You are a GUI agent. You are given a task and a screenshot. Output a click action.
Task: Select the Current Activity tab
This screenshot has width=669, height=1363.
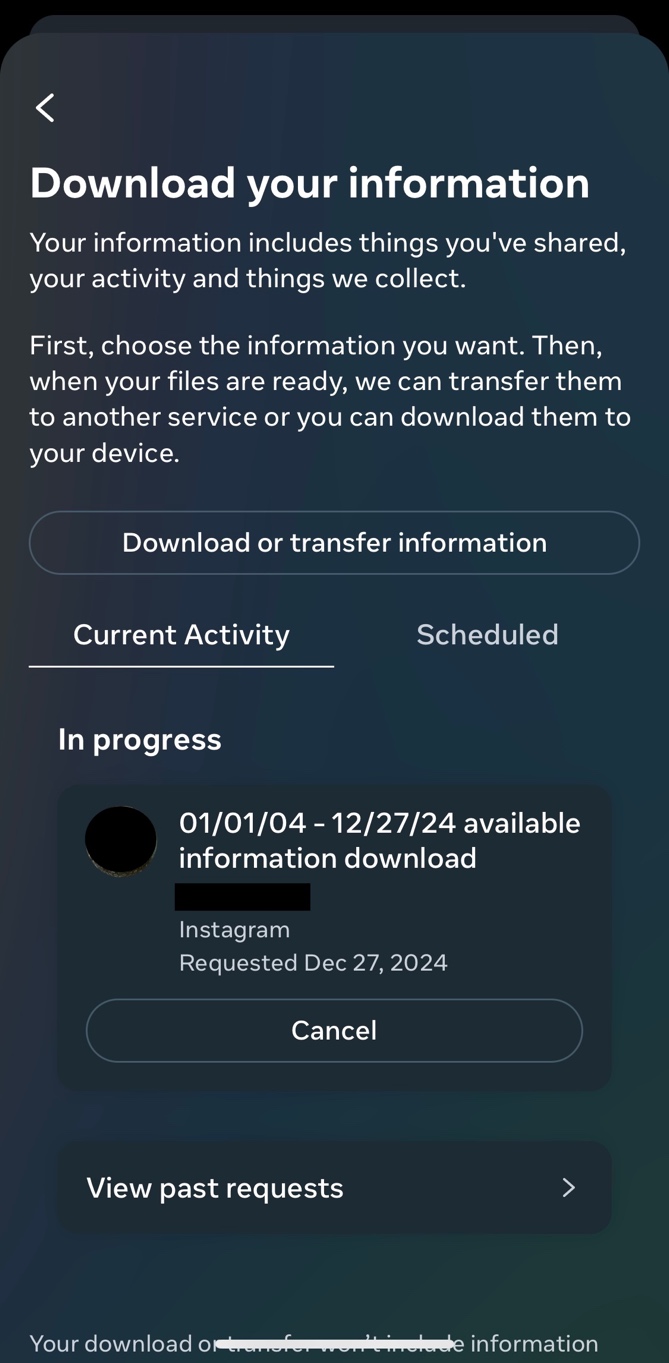(181, 635)
